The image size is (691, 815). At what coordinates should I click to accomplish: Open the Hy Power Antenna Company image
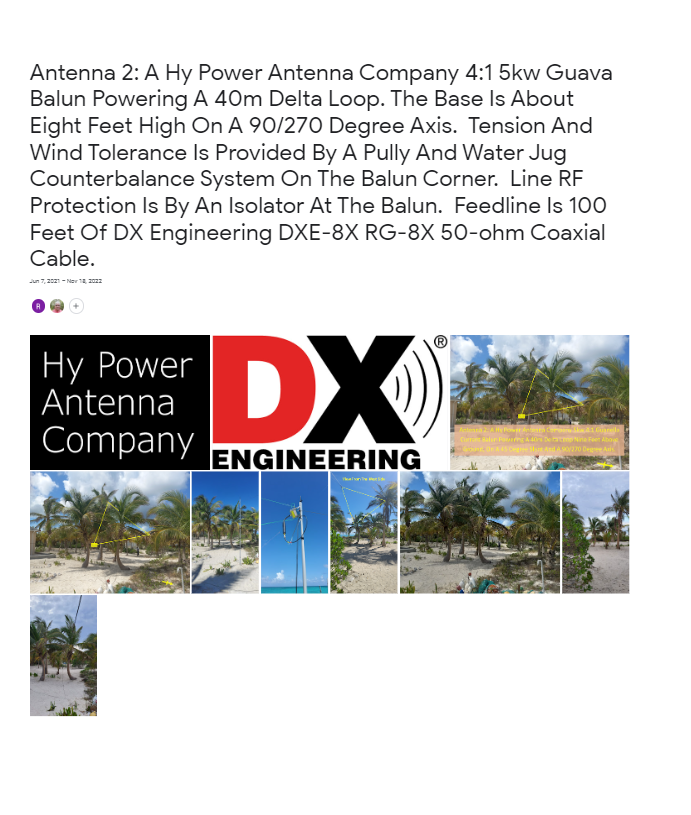tap(119, 402)
